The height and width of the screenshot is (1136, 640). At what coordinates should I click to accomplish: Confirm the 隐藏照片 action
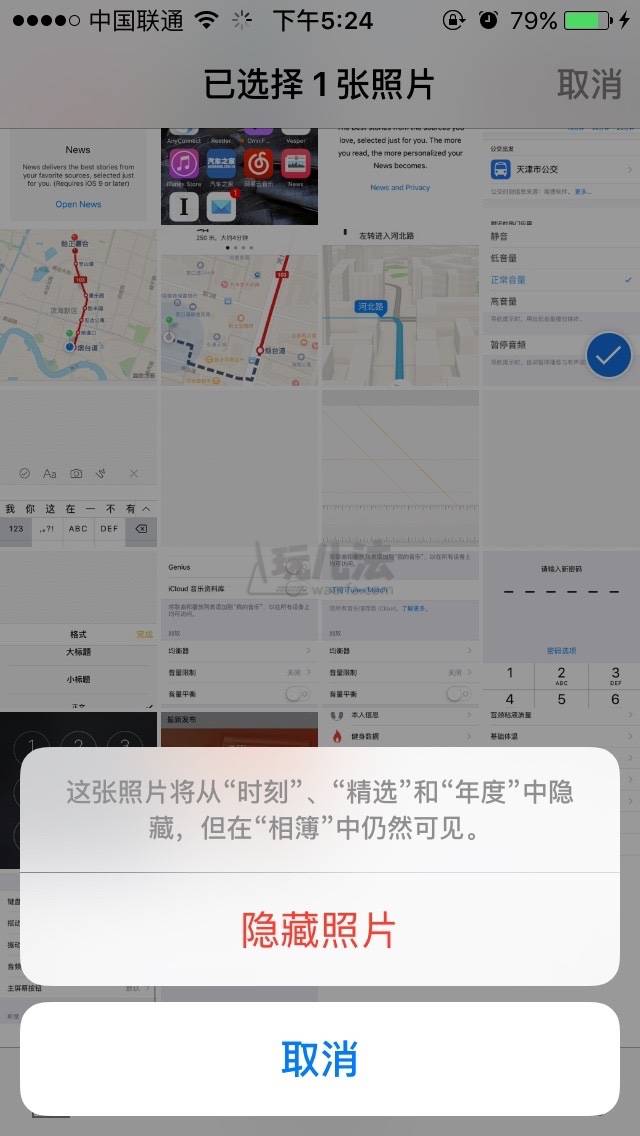319,929
